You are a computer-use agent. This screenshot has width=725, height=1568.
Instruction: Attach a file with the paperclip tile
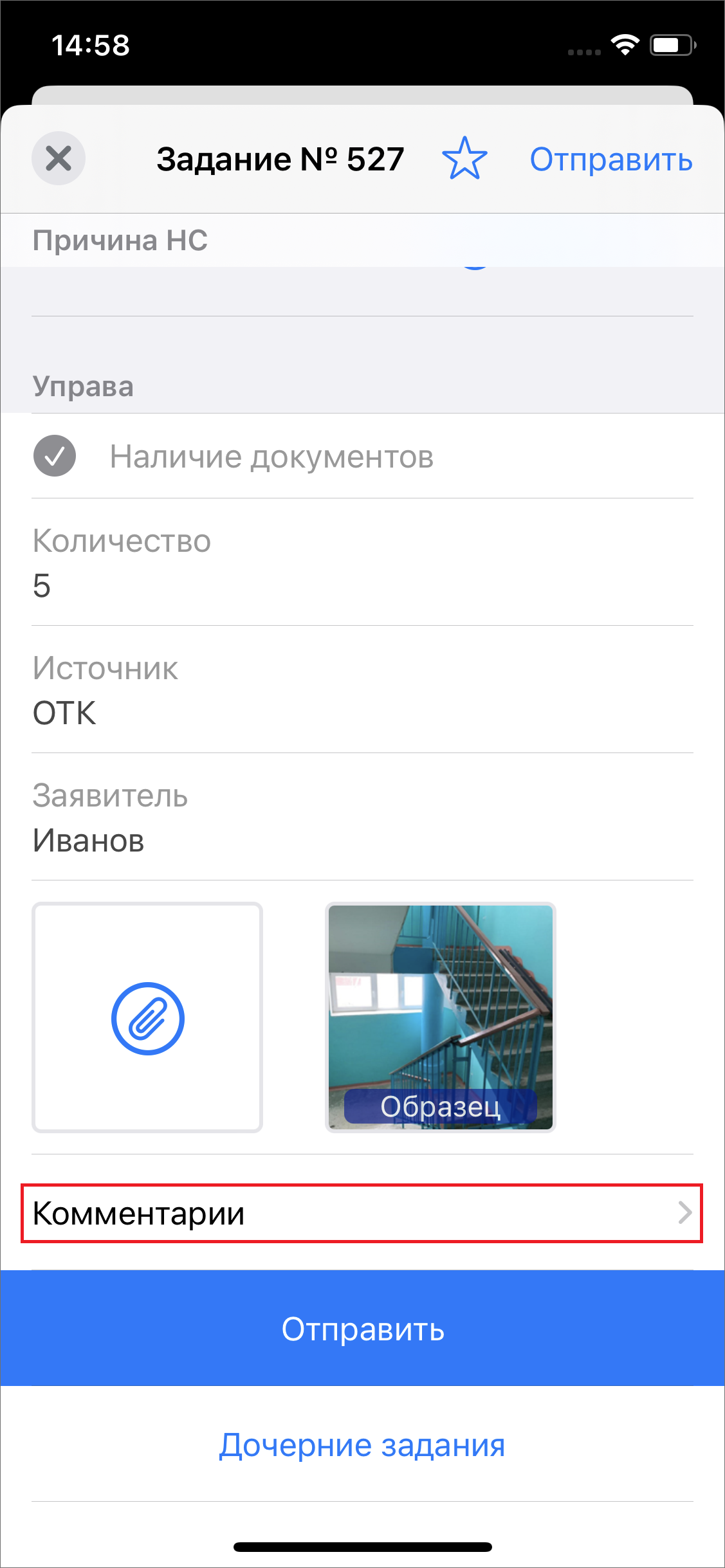147,1017
